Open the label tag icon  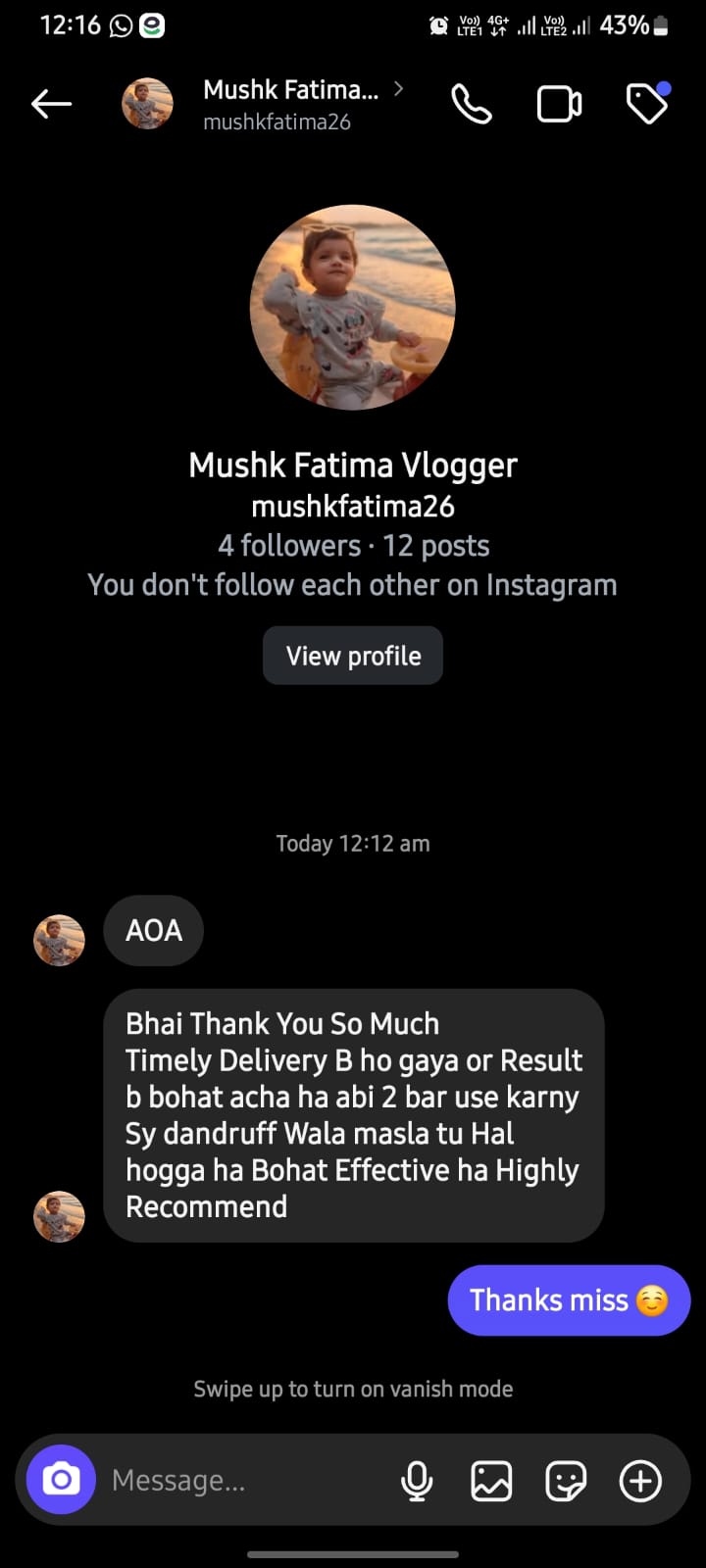pyautogui.click(x=647, y=104)
